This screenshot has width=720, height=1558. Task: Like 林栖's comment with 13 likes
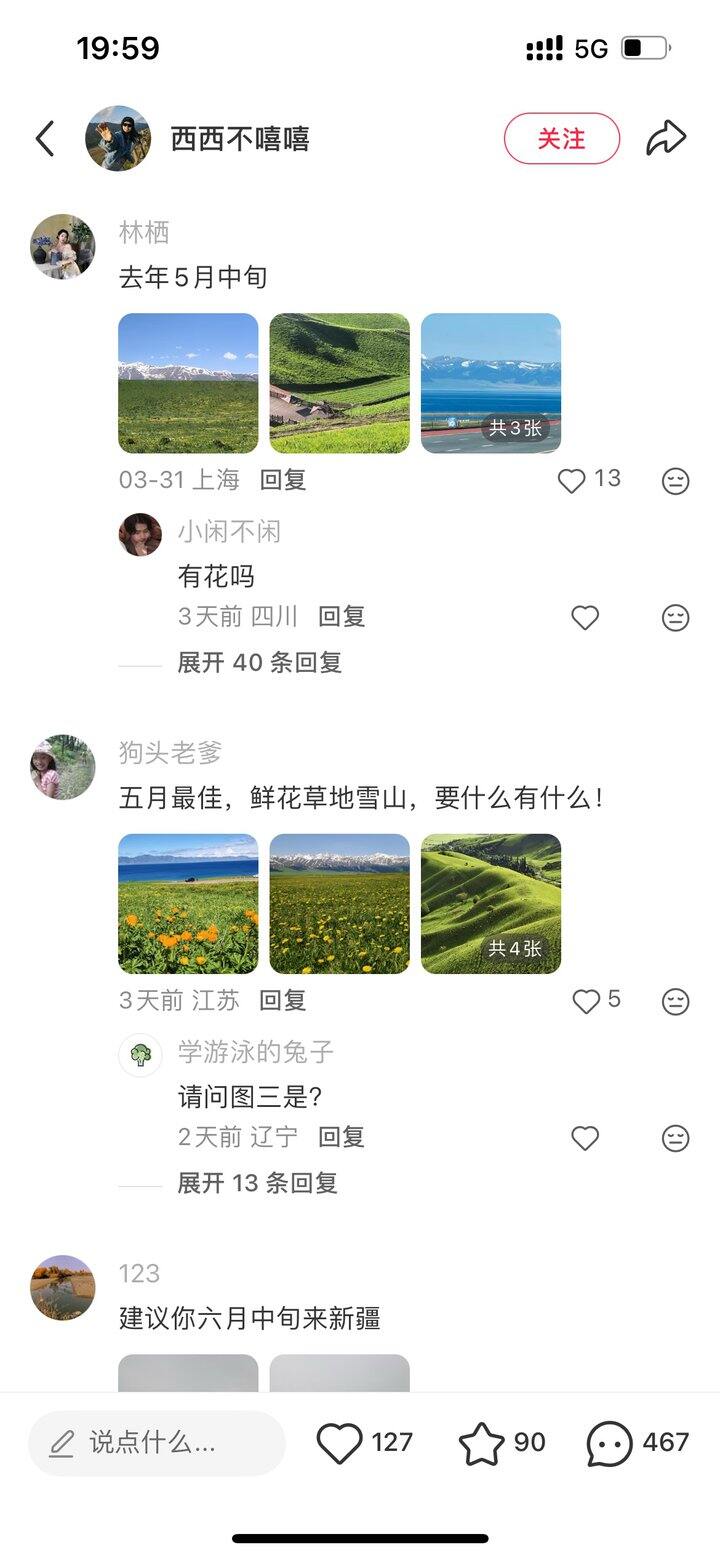(x=571, y=481)
